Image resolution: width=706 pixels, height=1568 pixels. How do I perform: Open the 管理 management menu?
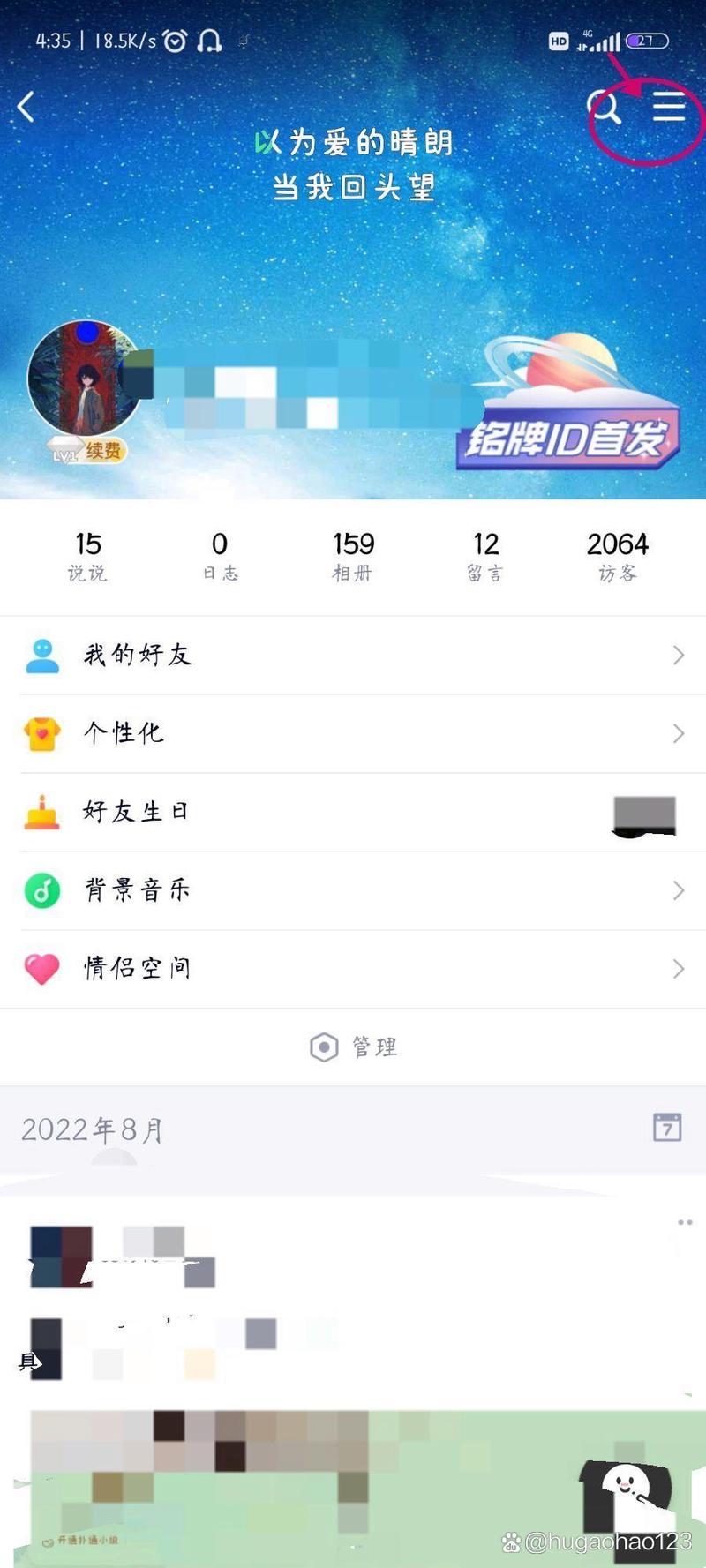pyautogui.click(x=353, y=1047)
